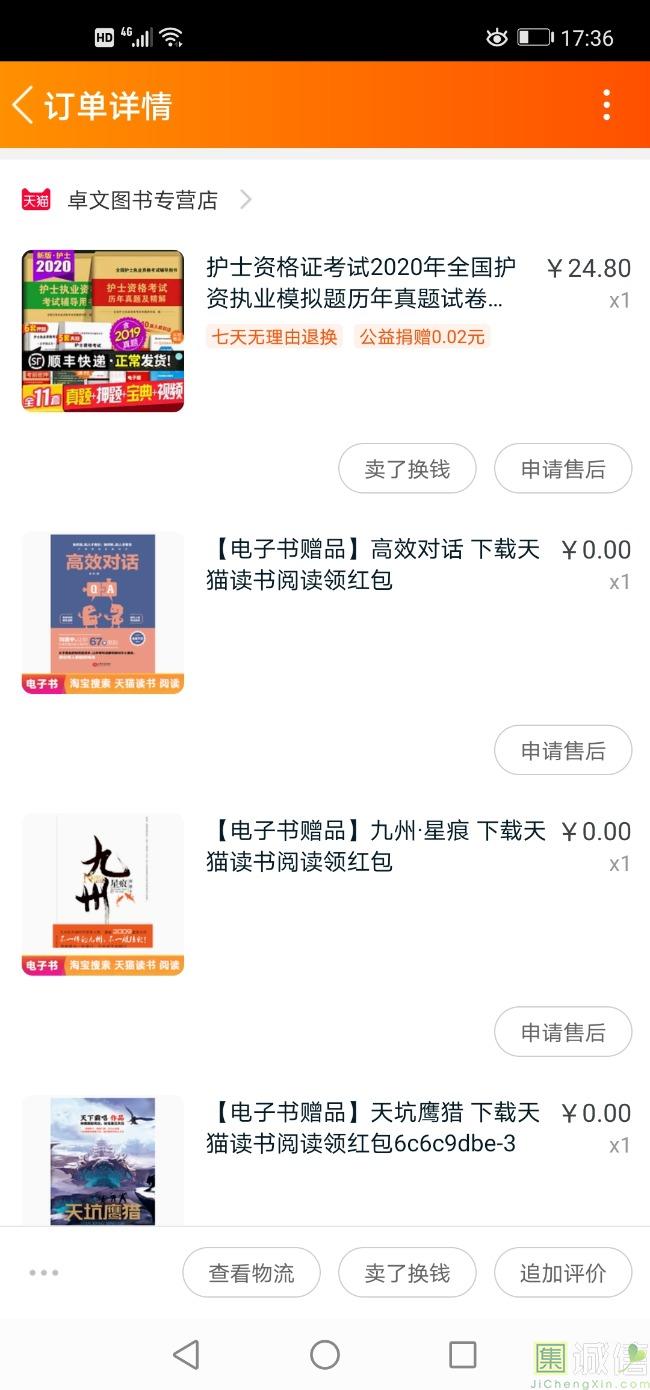This screenshot has width=650, height=1390.
Task: Open the three-dot overflow menu
Action: tap(606, 105)
